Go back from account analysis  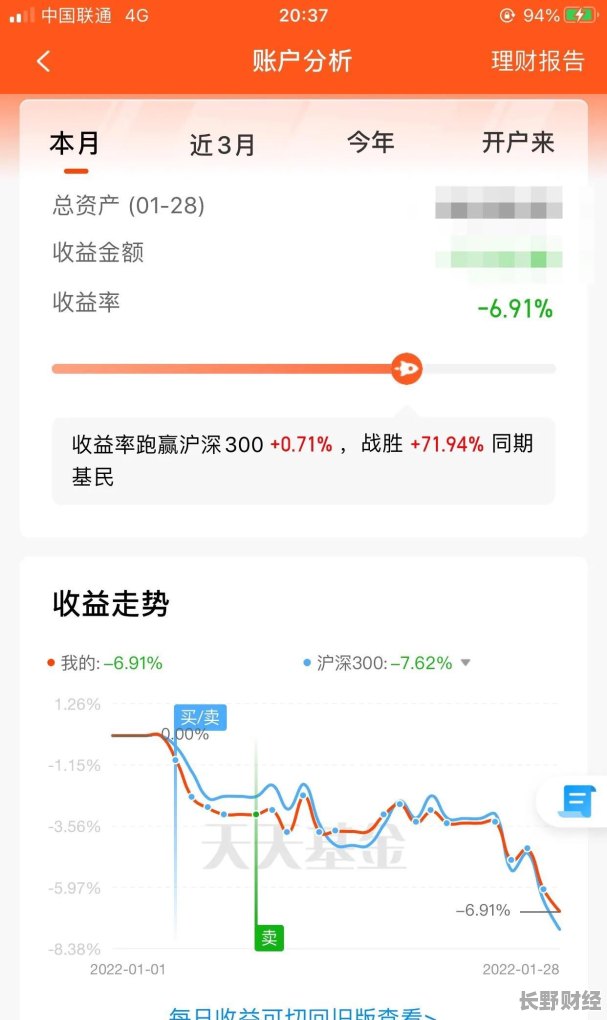click(x=43, y=61)
